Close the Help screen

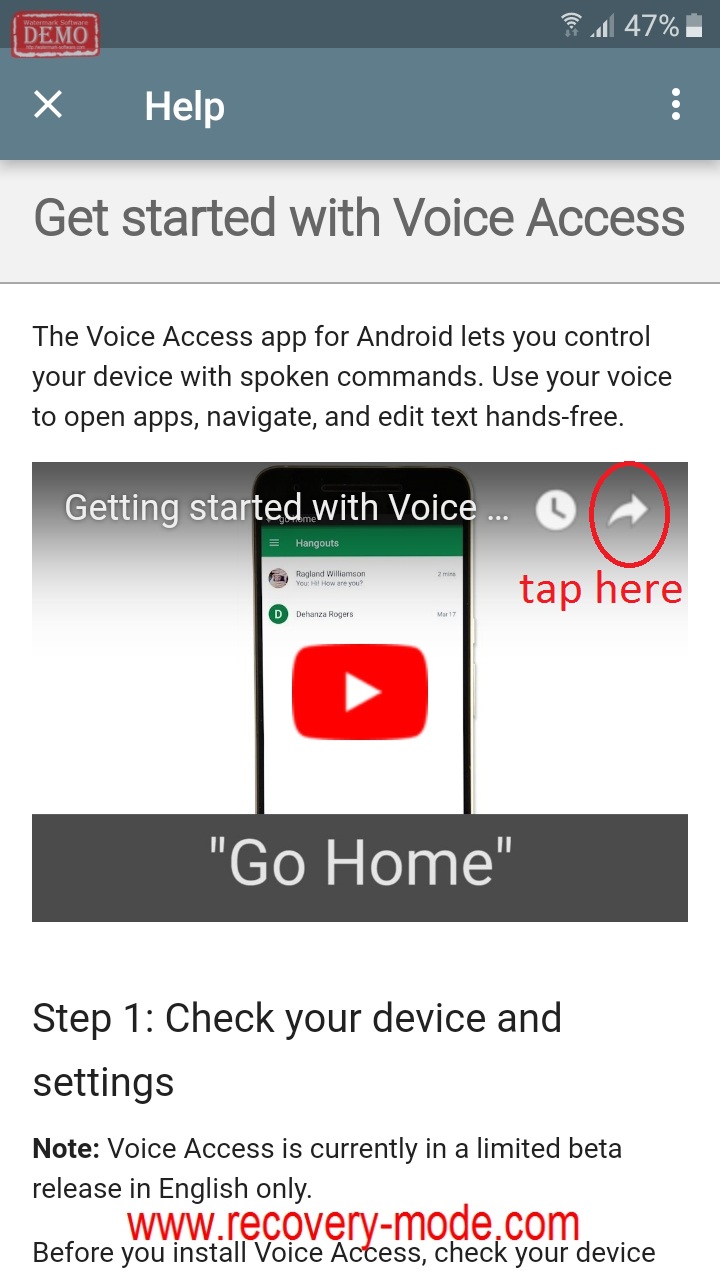click(x=48, y=104)
